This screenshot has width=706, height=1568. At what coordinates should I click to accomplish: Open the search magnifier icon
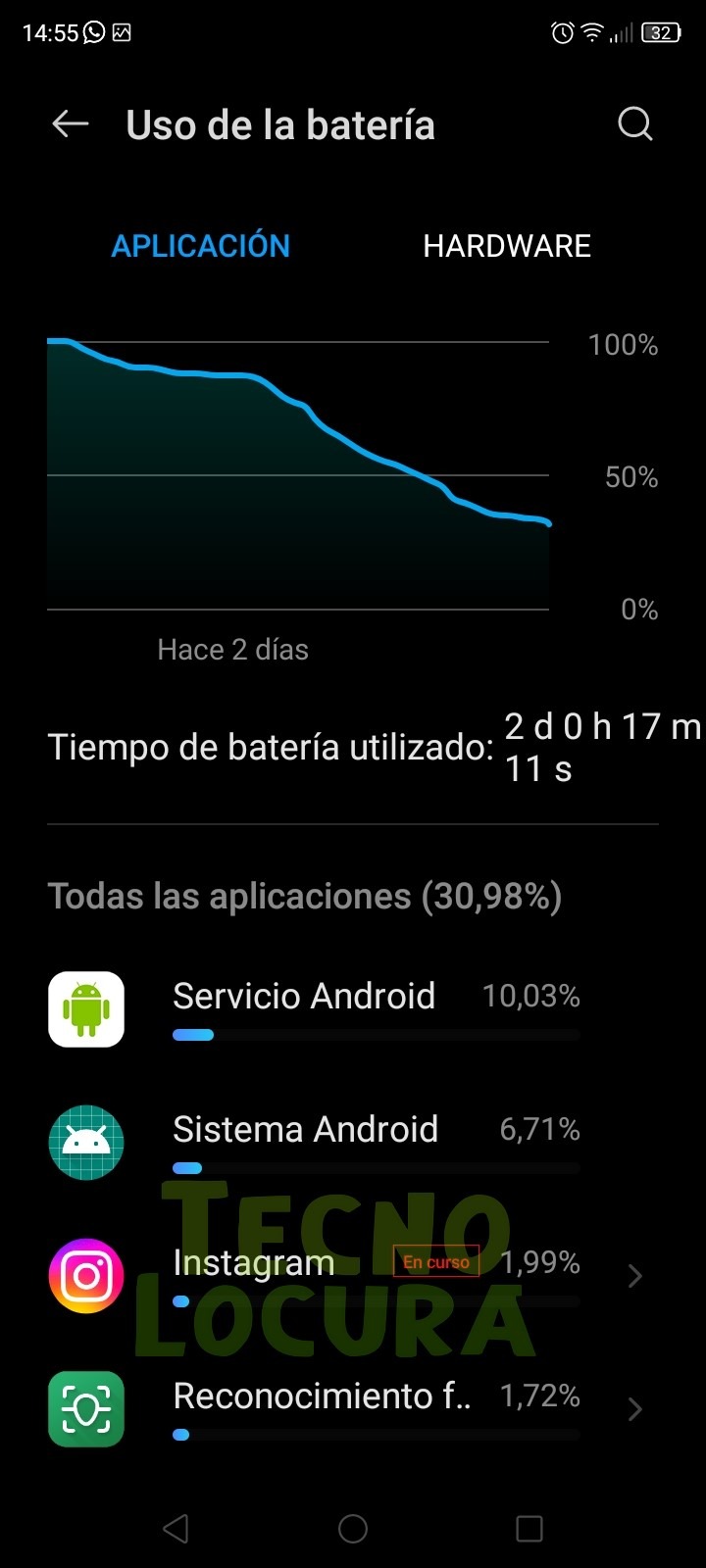click(635, 124)
